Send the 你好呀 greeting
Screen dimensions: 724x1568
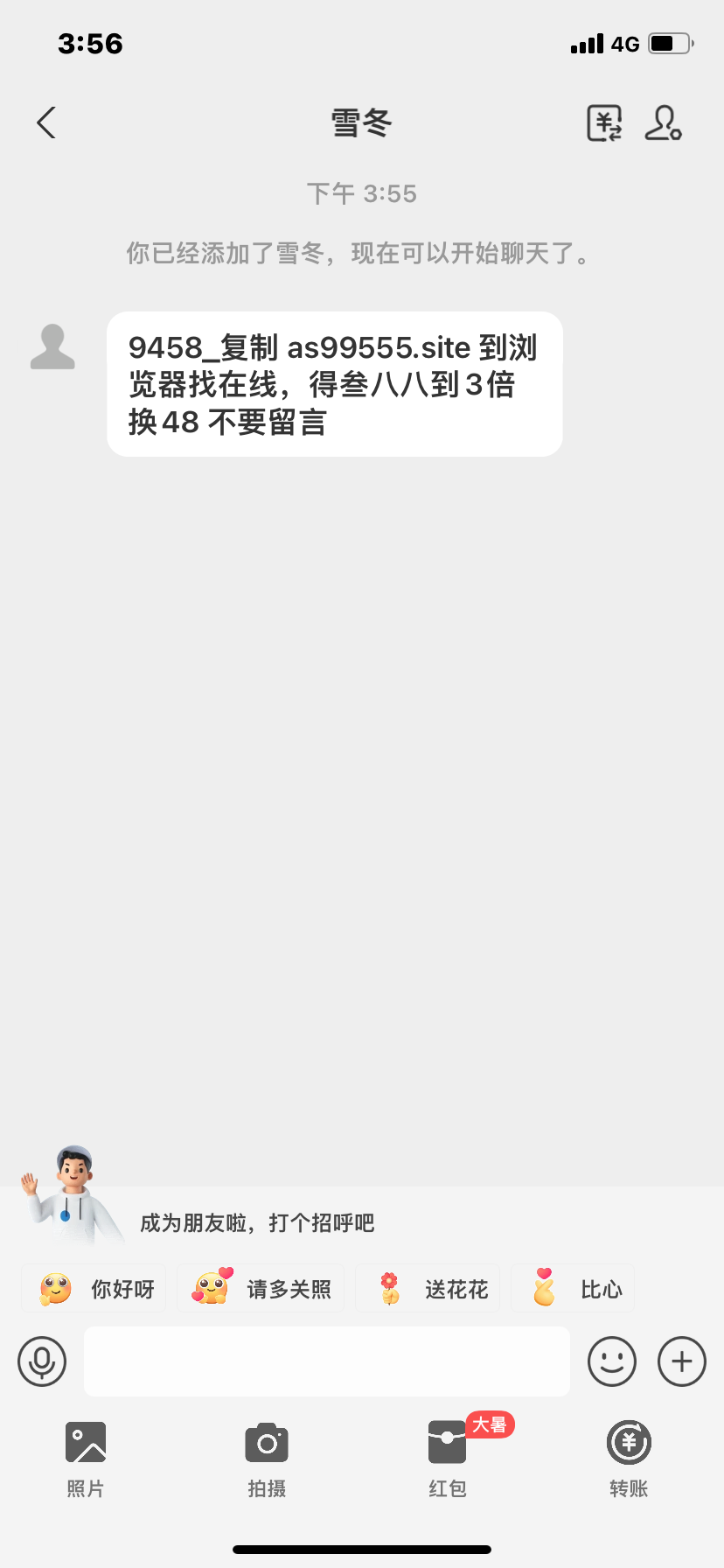(94, 1289)
